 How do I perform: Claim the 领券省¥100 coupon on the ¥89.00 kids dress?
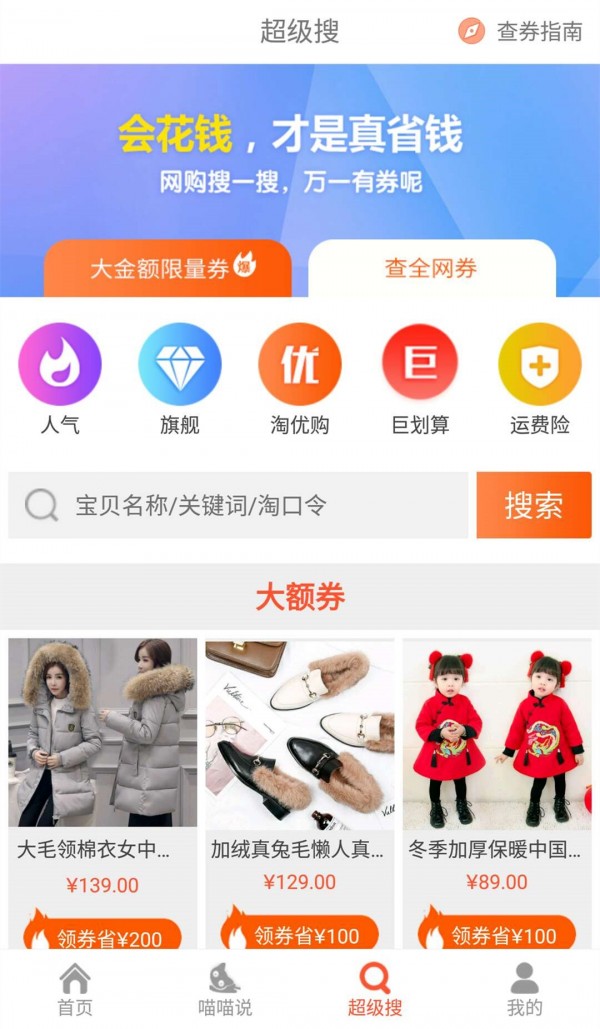tap(497, 935)
